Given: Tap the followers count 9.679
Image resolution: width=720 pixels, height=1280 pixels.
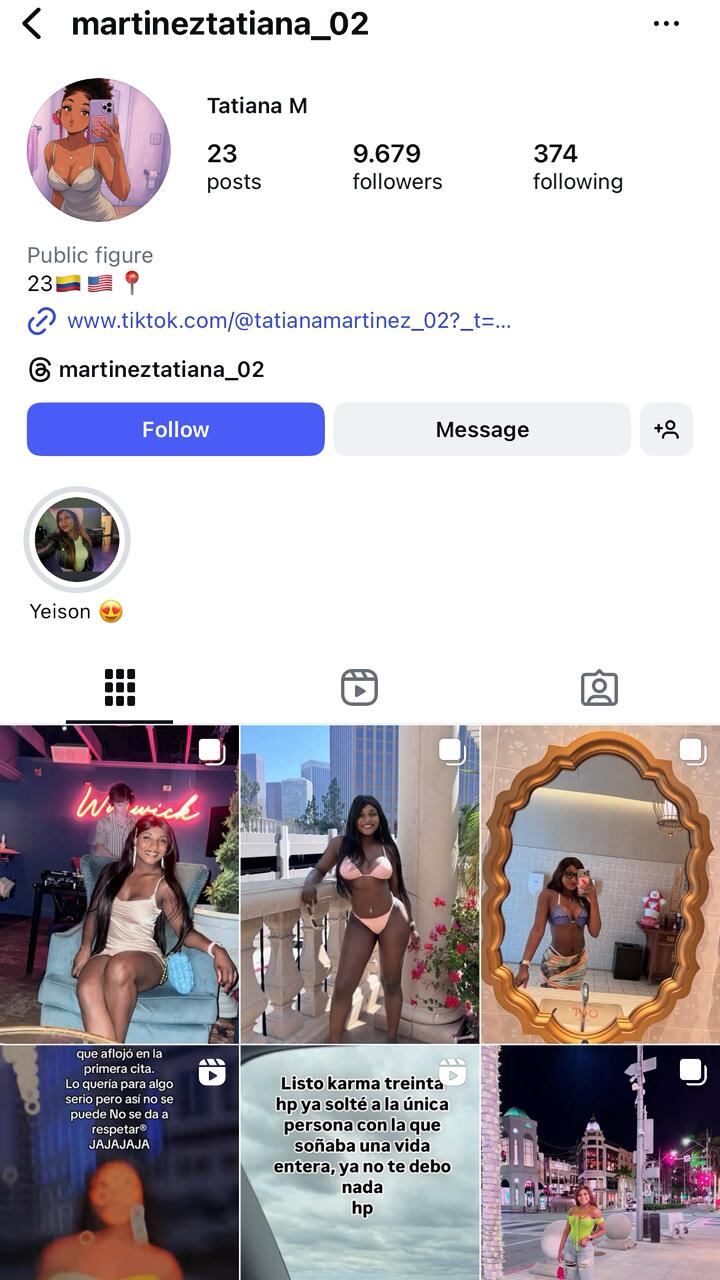Looking at the screenshot, I should click(397, 166).
